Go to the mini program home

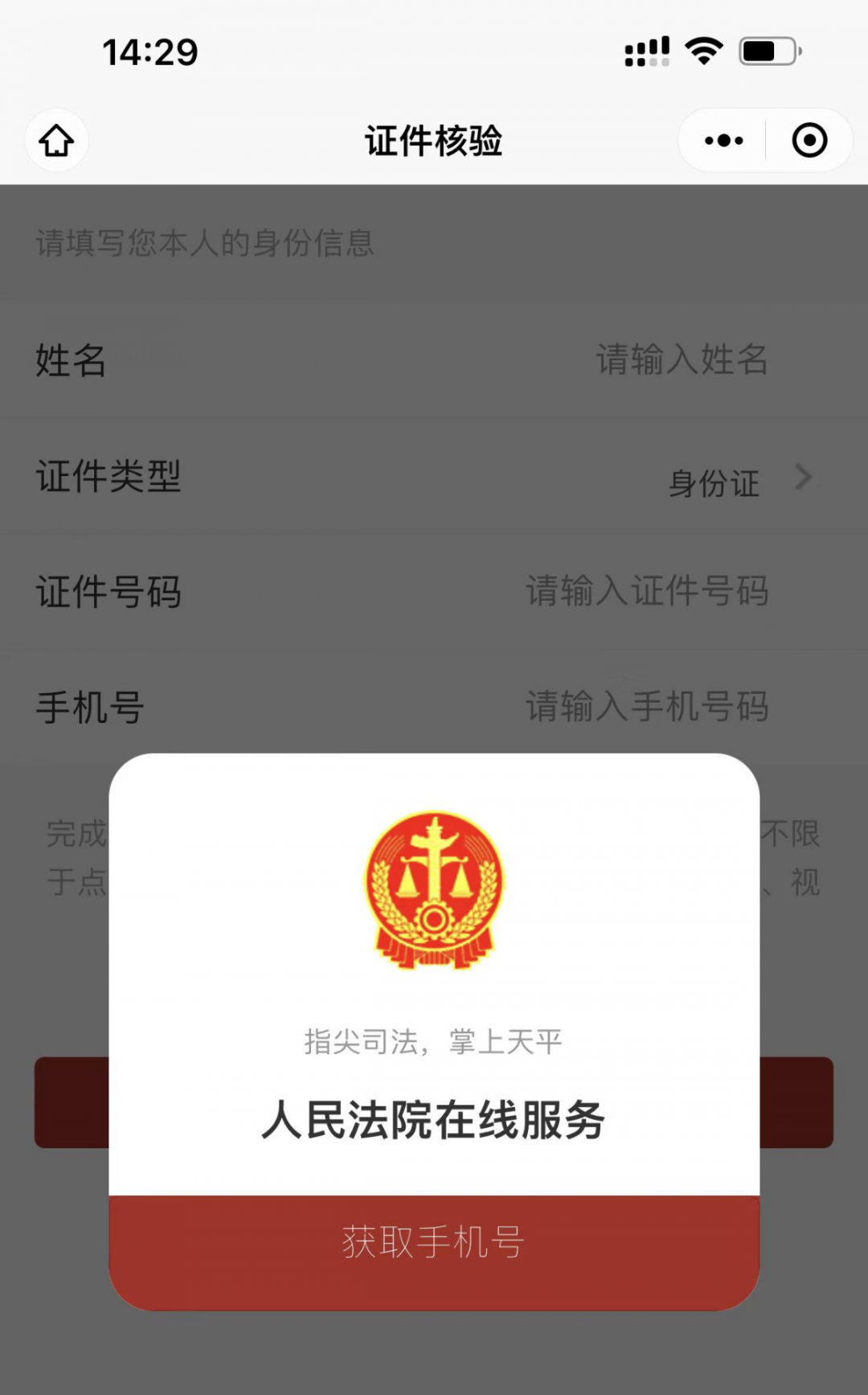(56, 141)
